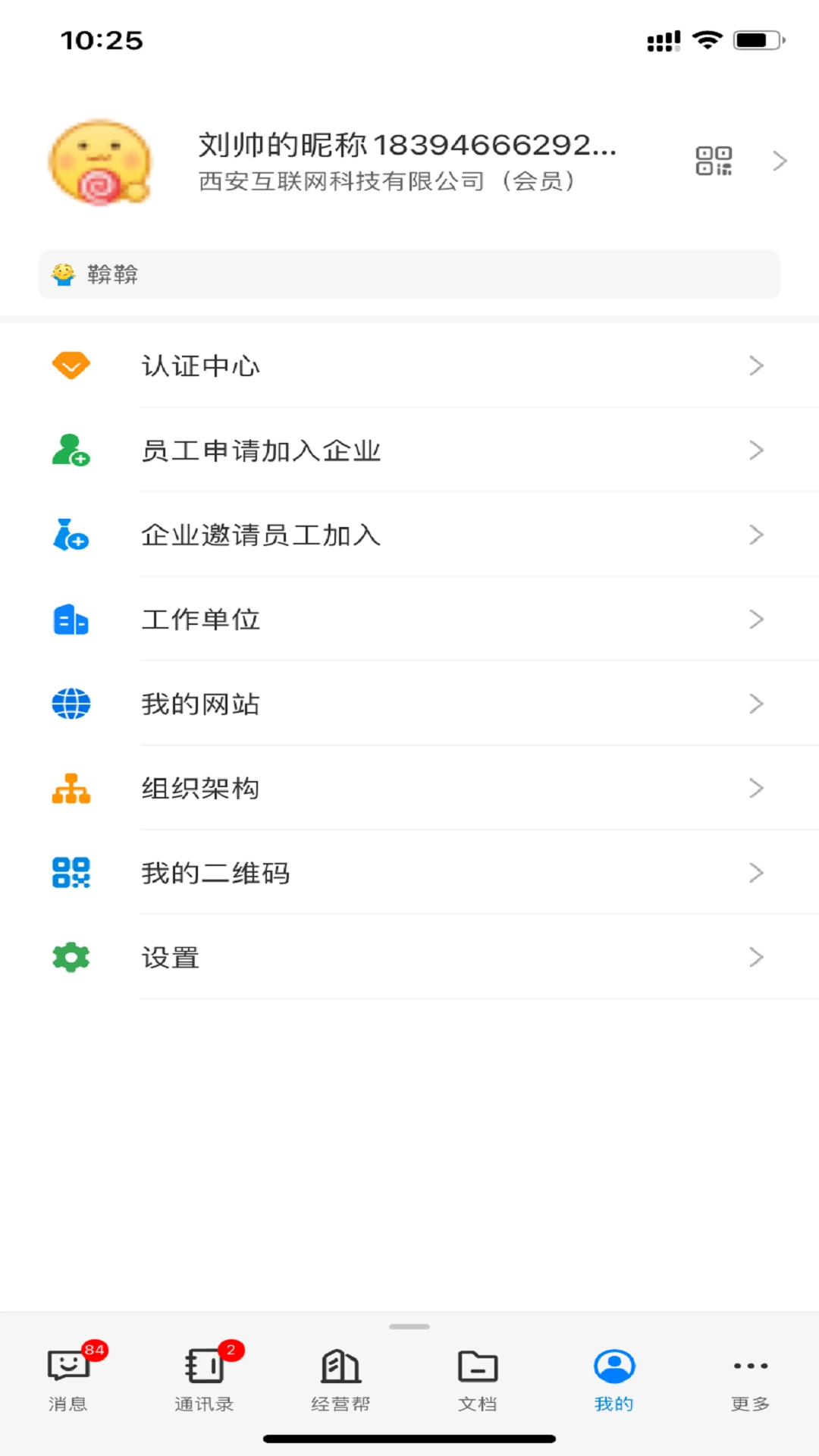Viewport: 819px width, 1456px height.
Task: Click the QR code icon beside the nickname
Action: pos(715,161)
